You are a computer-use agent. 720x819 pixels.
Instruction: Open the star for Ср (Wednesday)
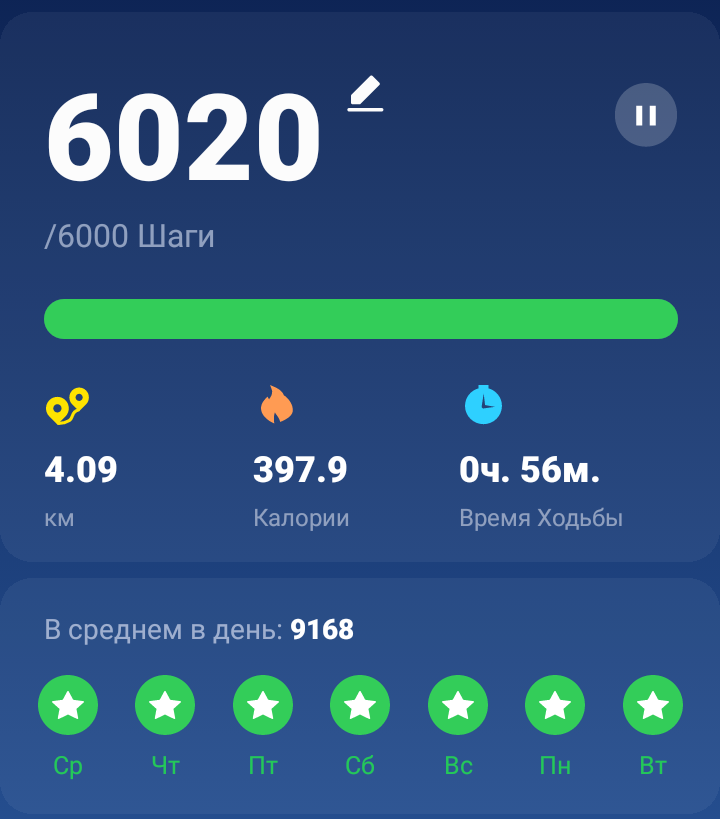point(68,706)
